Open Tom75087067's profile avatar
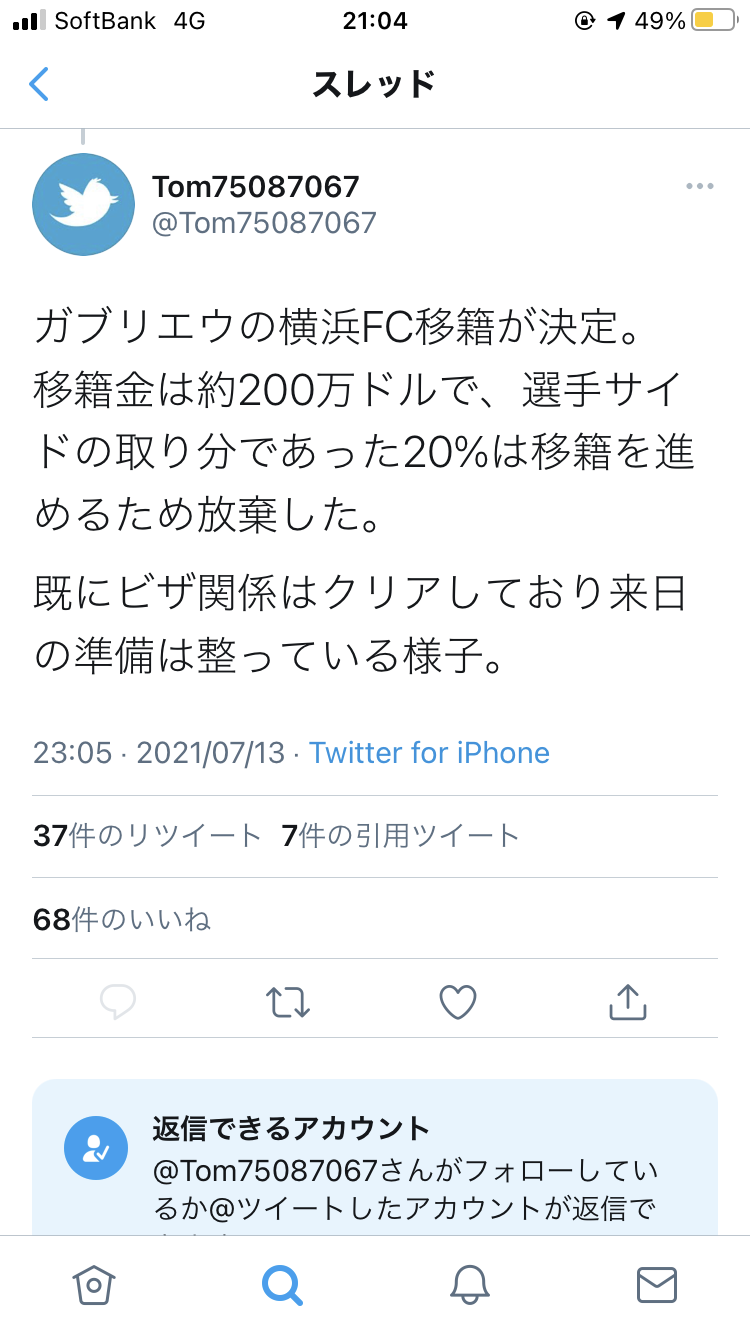 pyautogui.click(x=83, y=204)
